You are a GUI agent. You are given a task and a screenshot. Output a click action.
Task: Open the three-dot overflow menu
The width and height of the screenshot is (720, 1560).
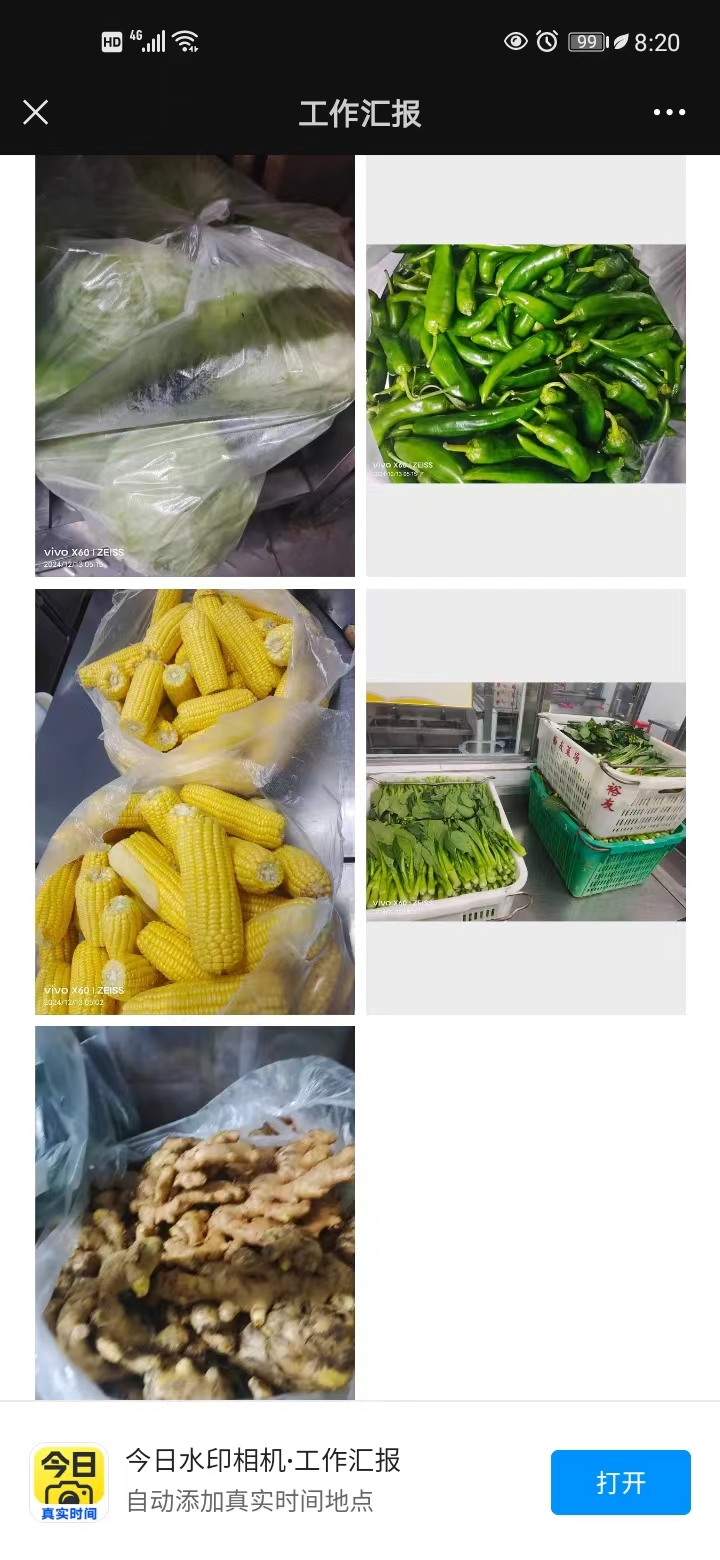[669, 112]
